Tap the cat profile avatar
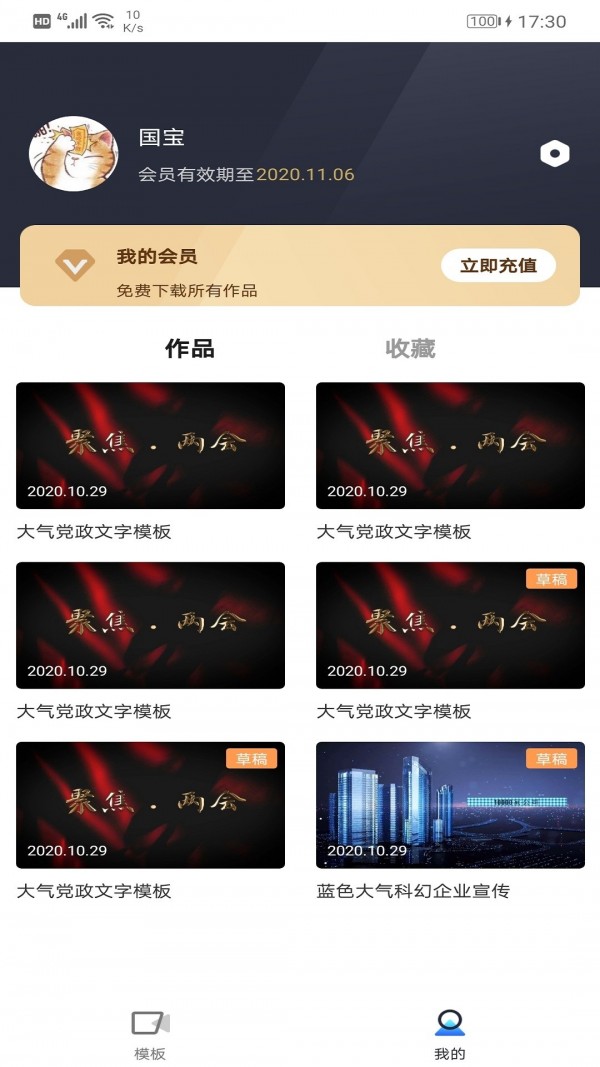The width and height of the screenshot is (600, 1067). 73,153
